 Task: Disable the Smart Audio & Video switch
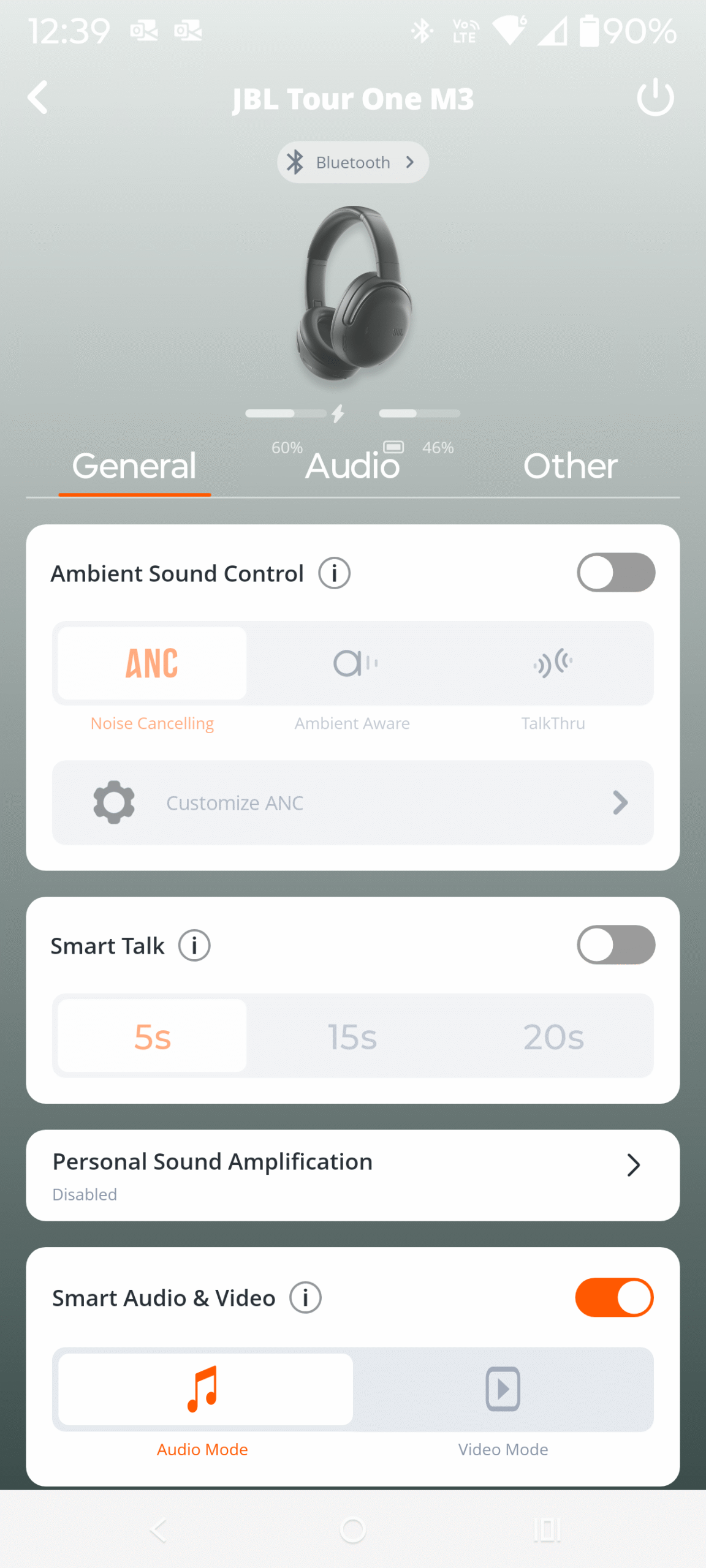tap(614, 1297)
